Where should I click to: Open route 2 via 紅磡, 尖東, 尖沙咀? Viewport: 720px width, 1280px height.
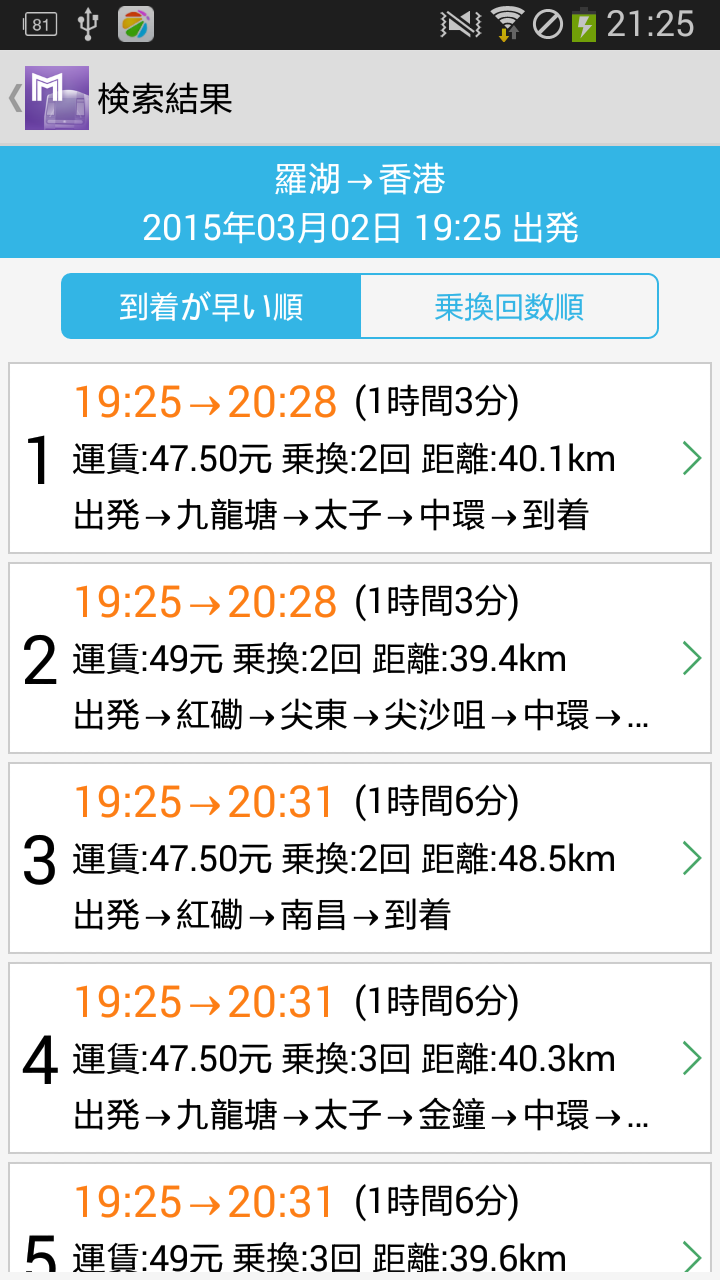pyautogui.click(x=360, y=658)
